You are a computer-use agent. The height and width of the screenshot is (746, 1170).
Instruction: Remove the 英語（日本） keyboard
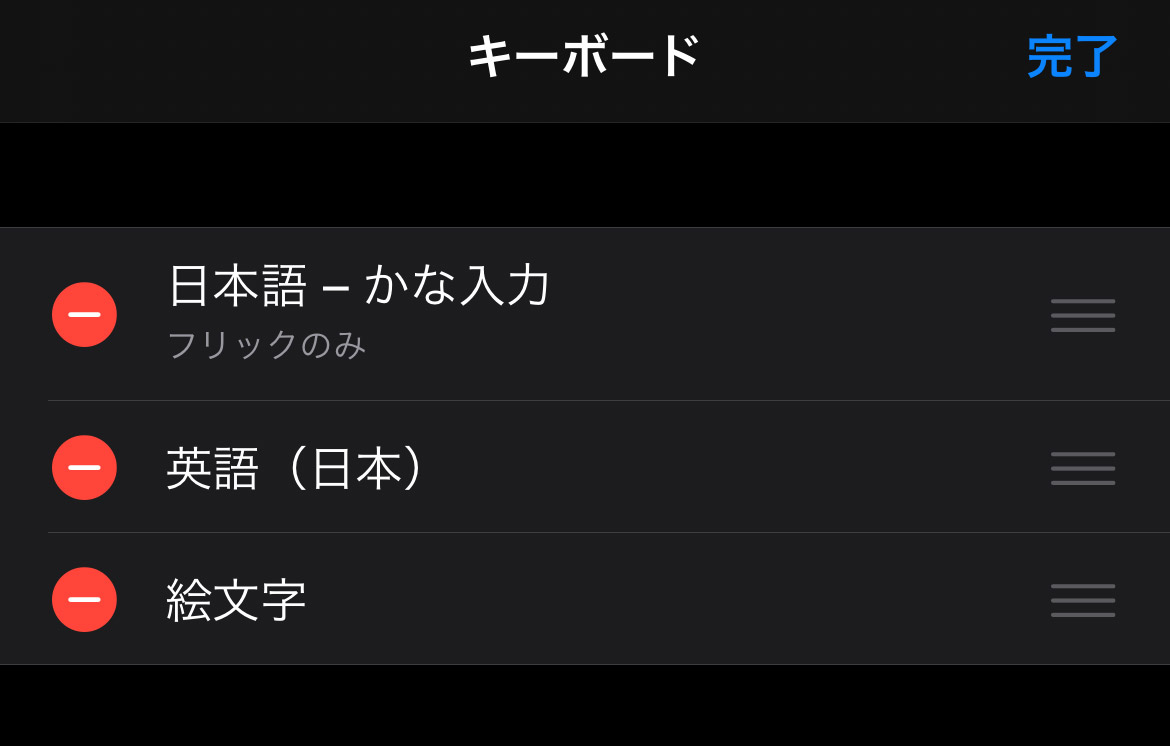coord(84,467)
